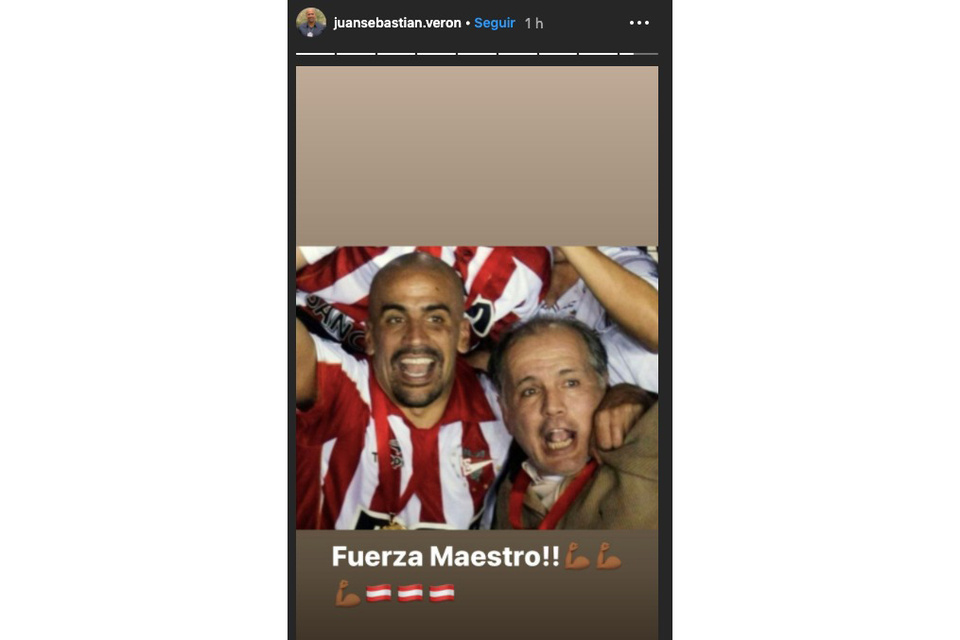
Task: Open the three-dot overflow menu
Action: pyautogui.click(x=639, y=23)
